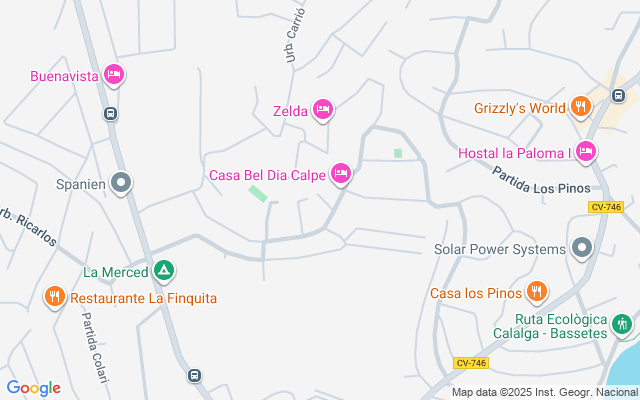Select the Solar Power Systems pin
This screenshot has height=400, width=640.
[582, 249]
